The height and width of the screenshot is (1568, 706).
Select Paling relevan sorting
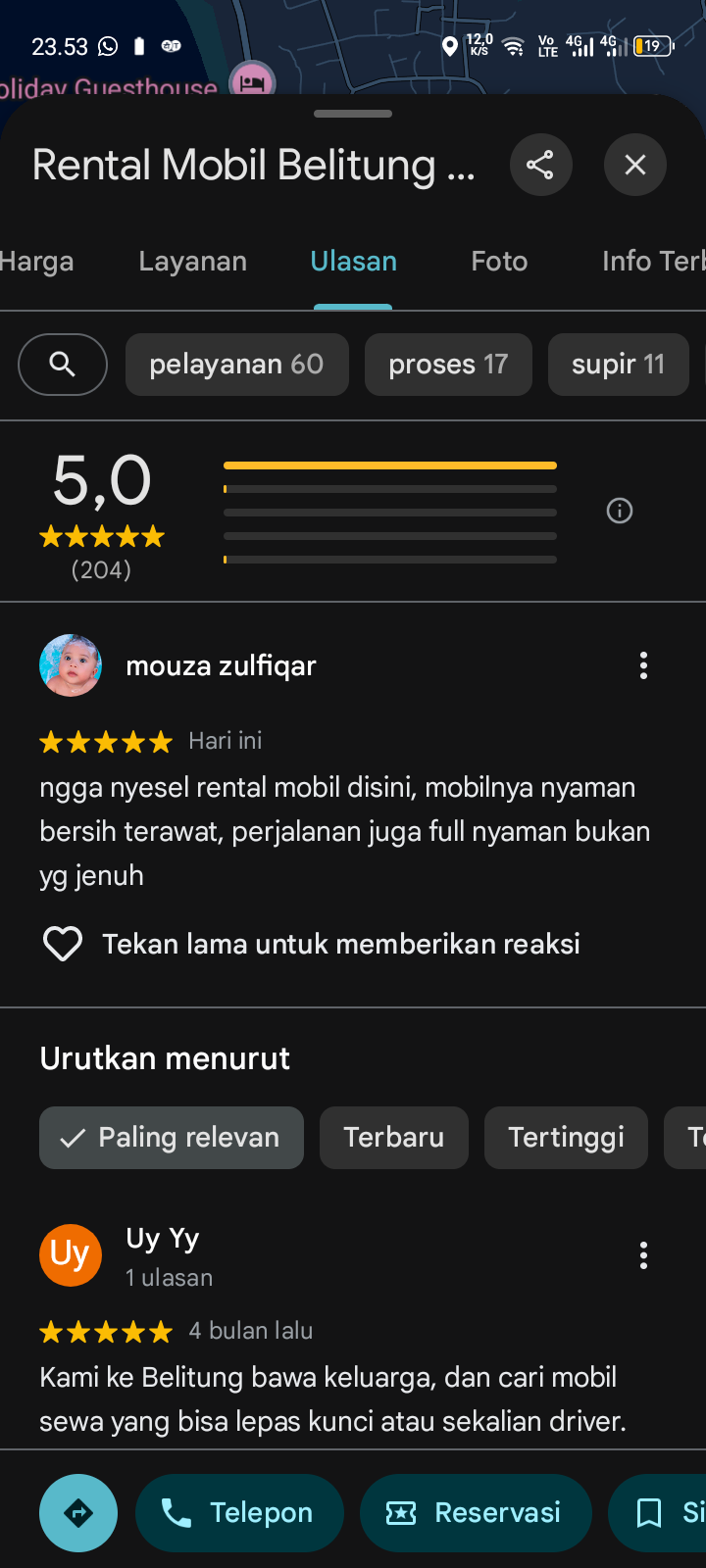172,1138
